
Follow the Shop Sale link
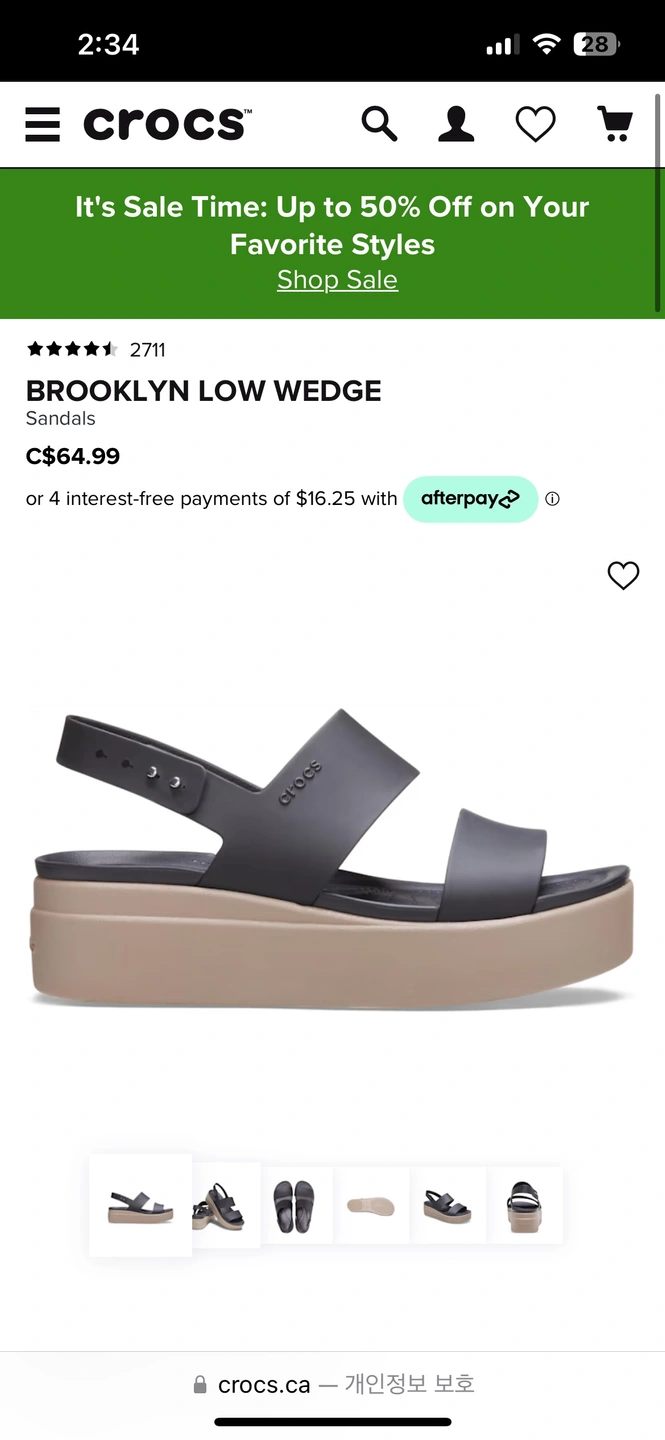point(337,280)
